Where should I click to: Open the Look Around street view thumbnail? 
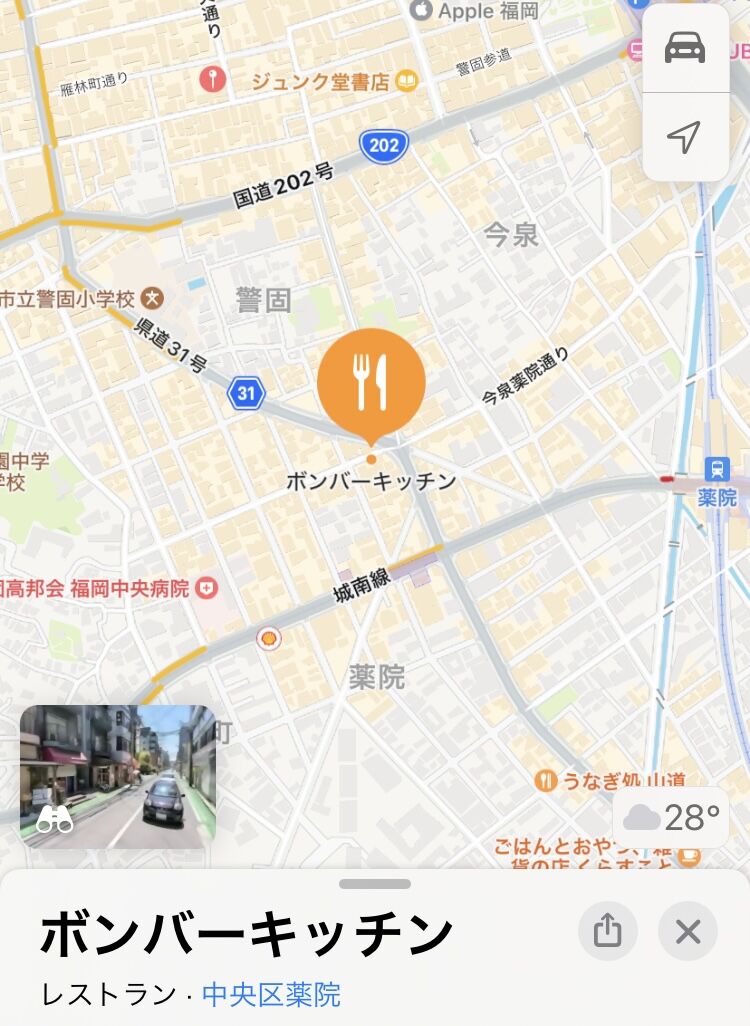tap(118, 777)
